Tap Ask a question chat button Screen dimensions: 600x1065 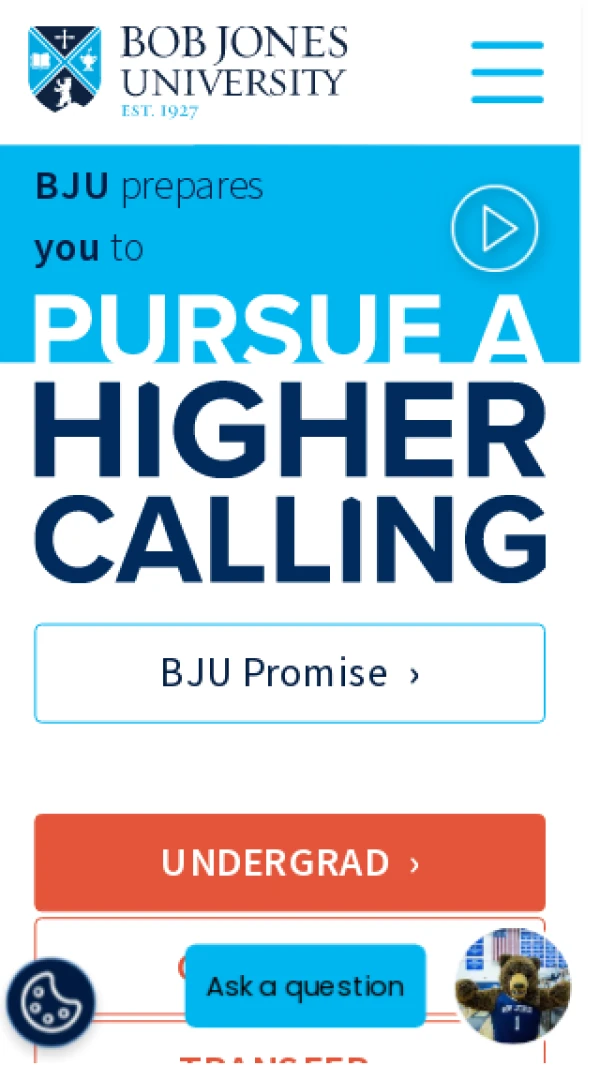click(305, 986)
